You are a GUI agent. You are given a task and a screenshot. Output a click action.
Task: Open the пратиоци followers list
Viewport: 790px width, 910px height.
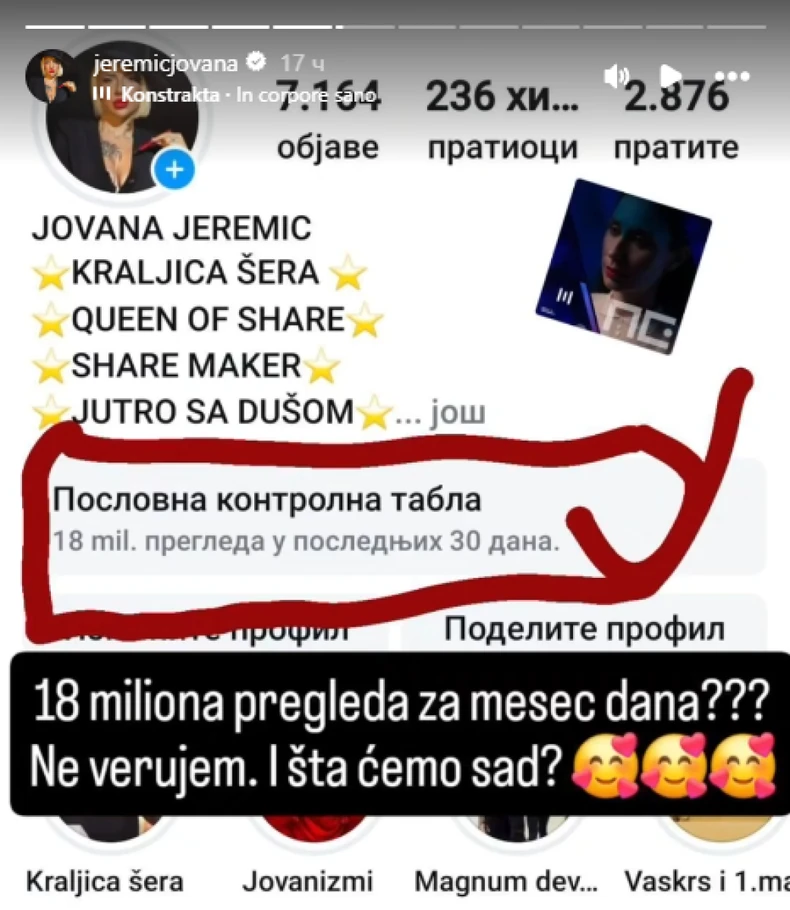point(502,118)
